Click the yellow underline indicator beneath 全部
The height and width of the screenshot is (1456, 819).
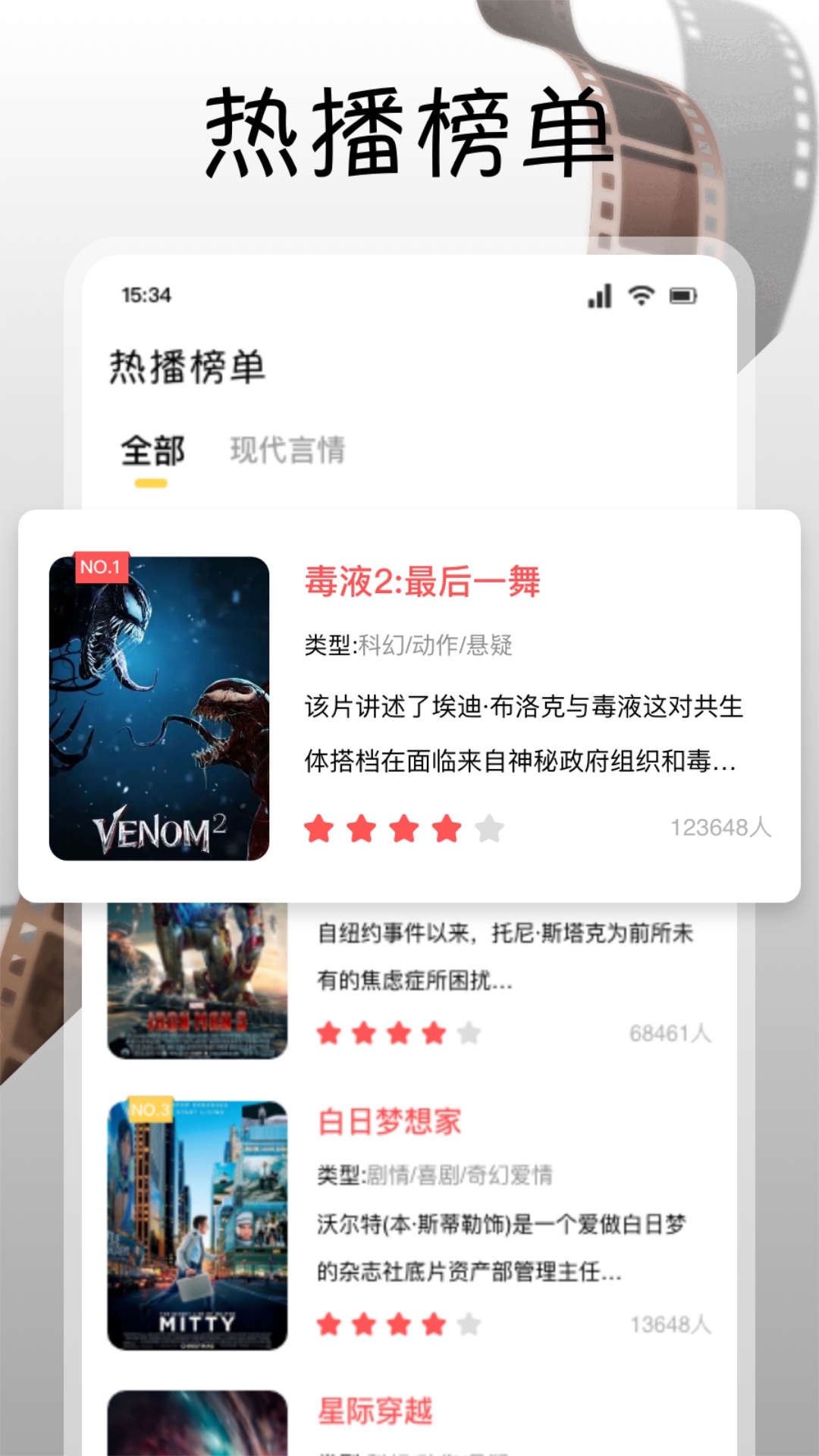[x=150, y=481]
